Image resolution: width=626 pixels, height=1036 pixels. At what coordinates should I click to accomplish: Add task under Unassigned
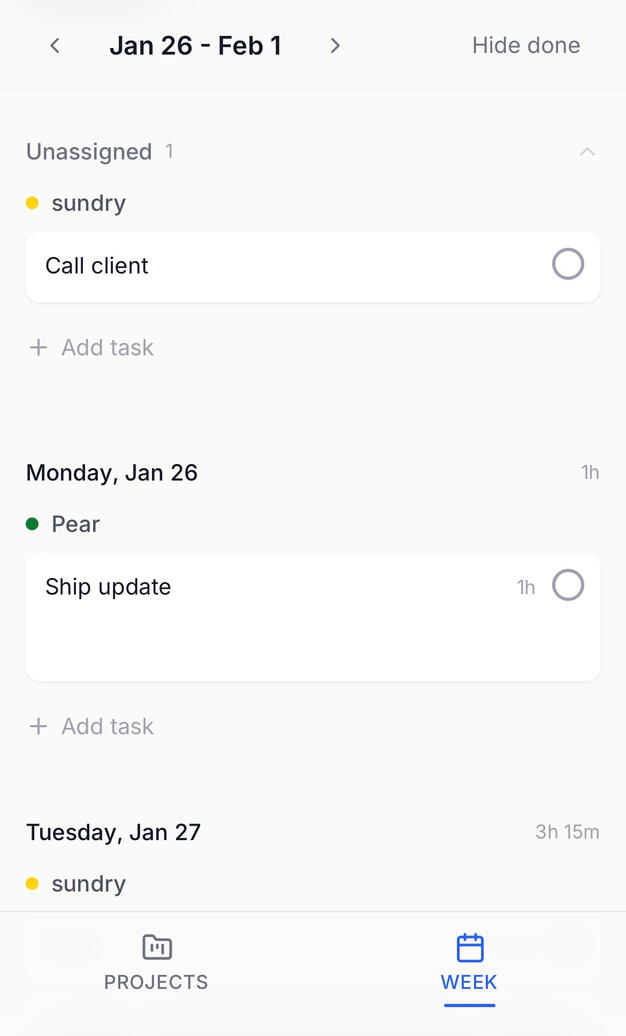click(x=92, y=348)
